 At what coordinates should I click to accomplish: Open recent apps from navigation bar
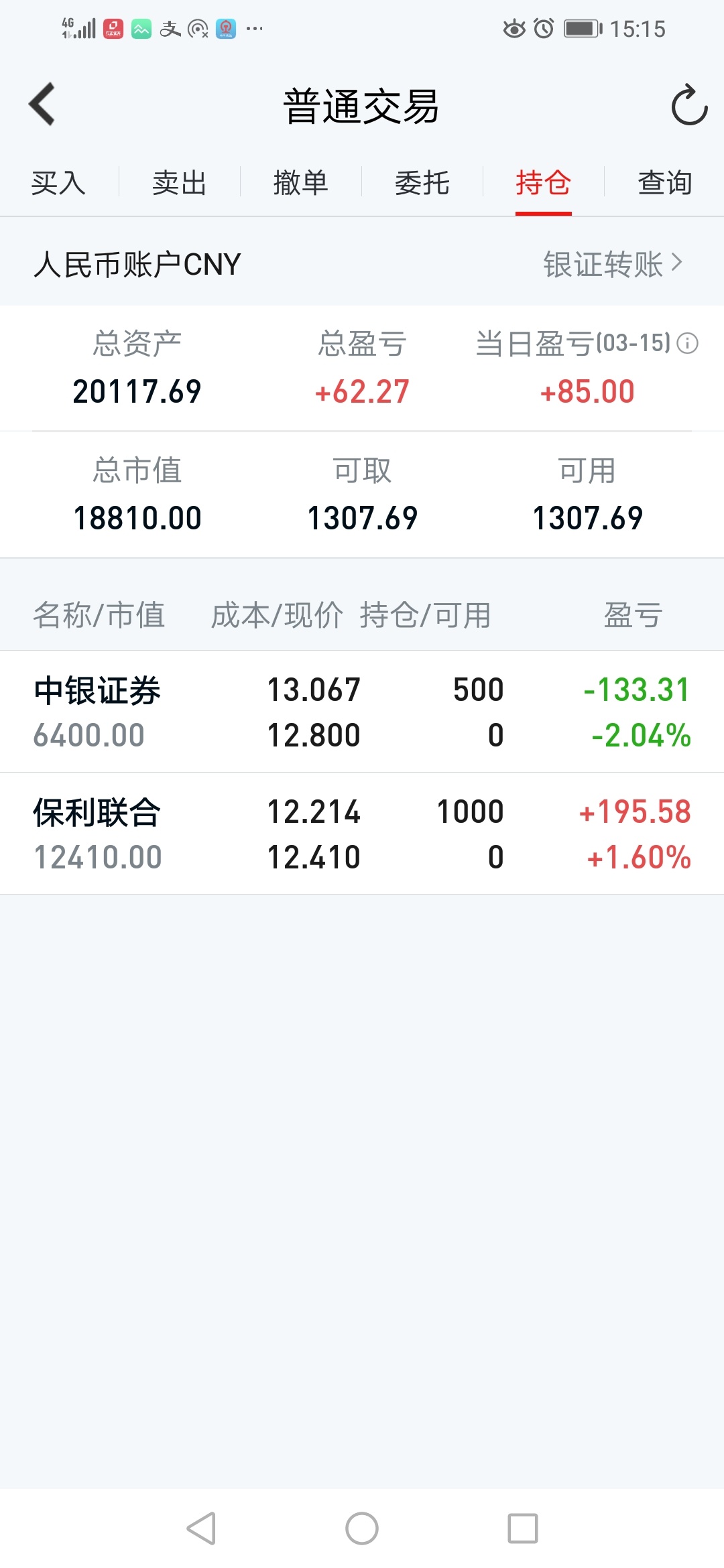point(523,1528)
